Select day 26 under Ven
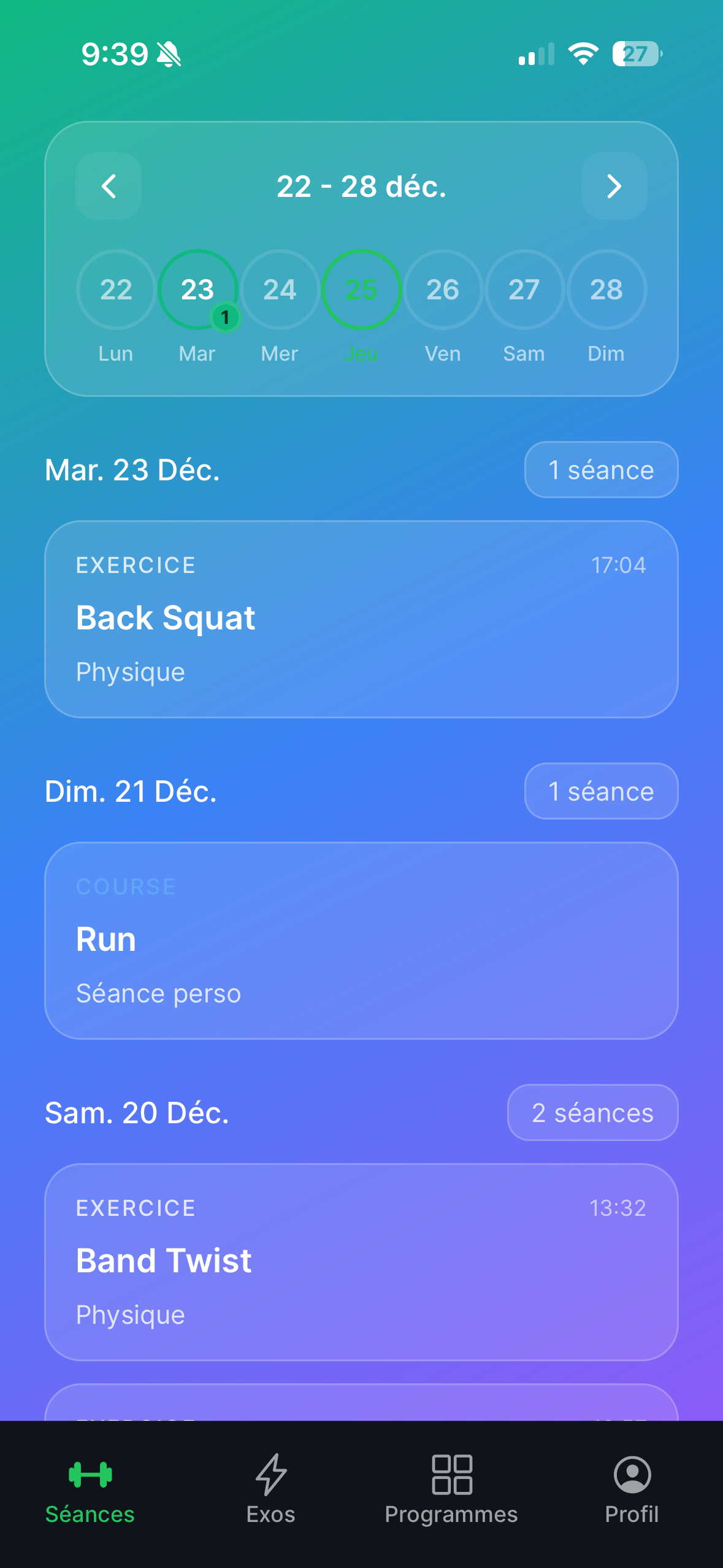723x1568 pixels. (x=443, y=290)
